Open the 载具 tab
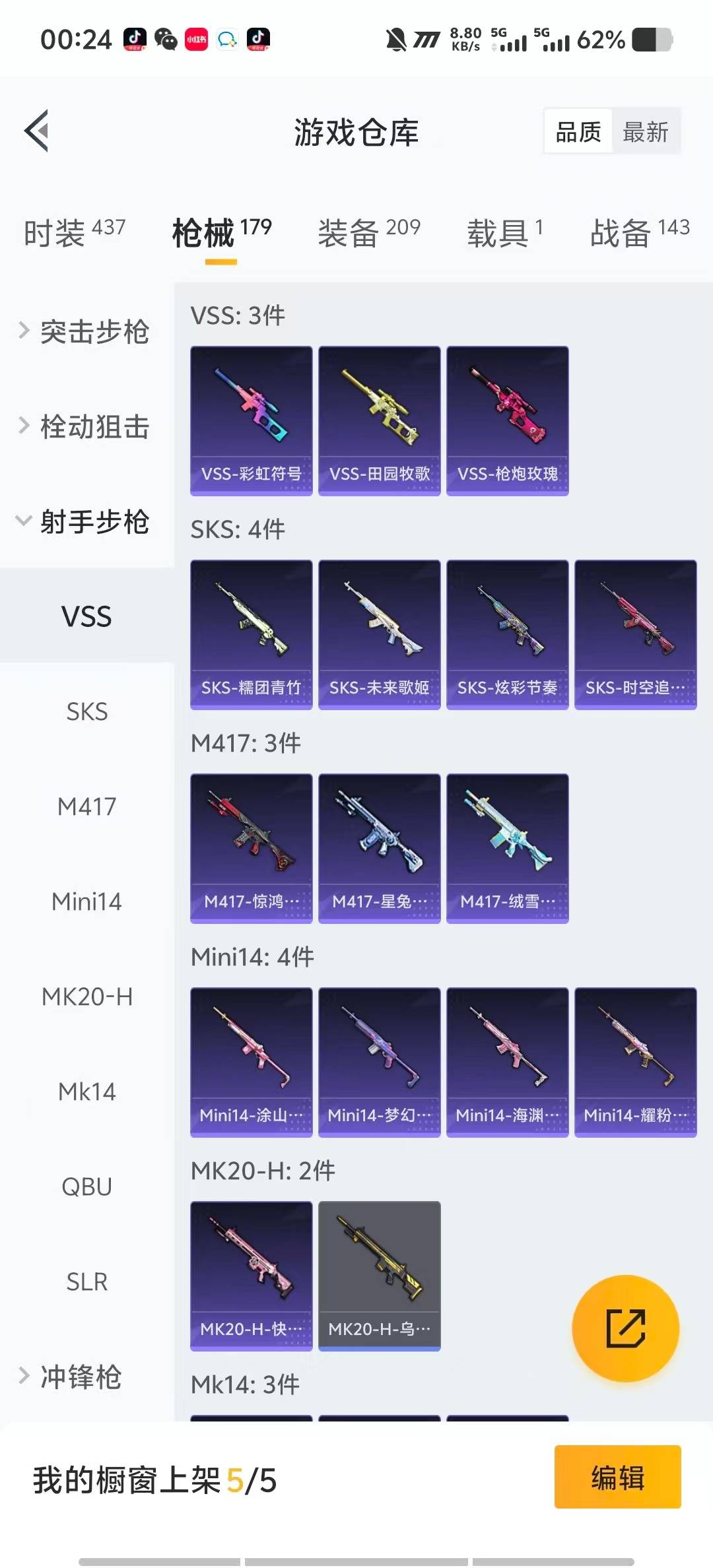 504,232
